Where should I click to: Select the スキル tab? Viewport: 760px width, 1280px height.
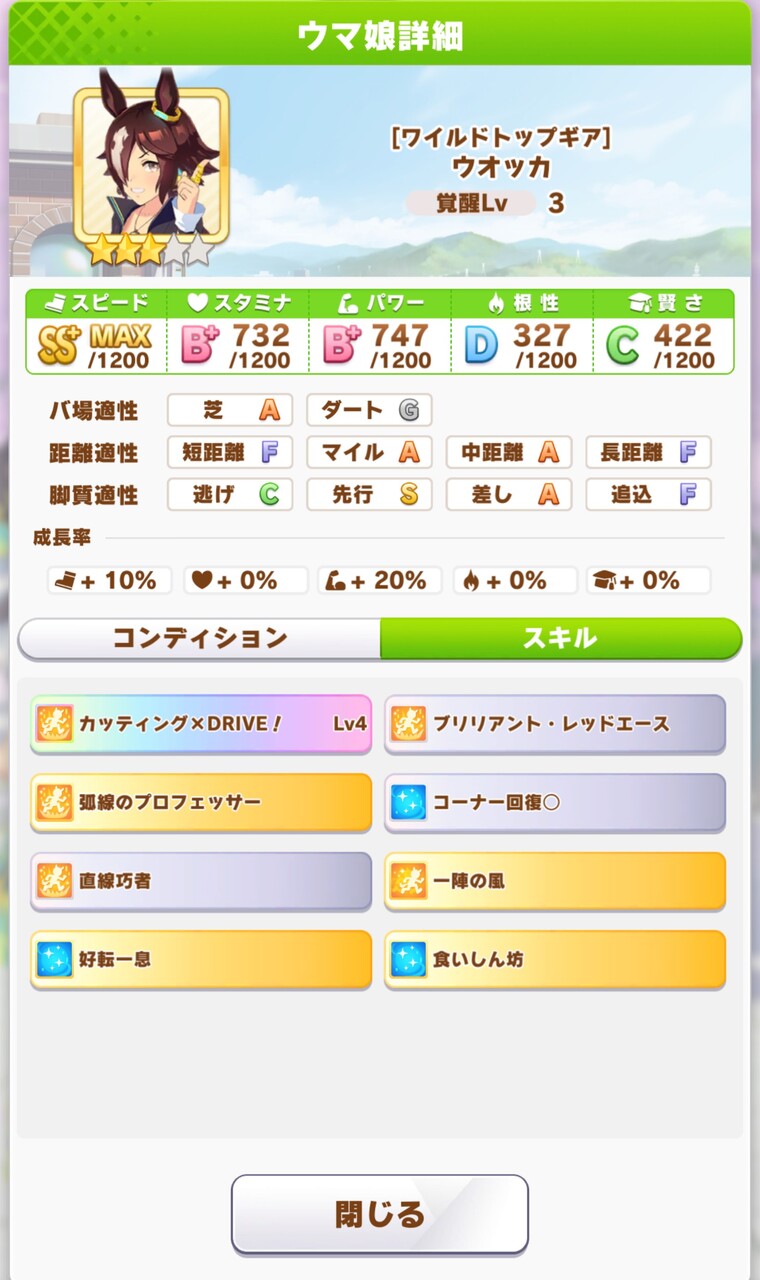(x=560, y=638)
